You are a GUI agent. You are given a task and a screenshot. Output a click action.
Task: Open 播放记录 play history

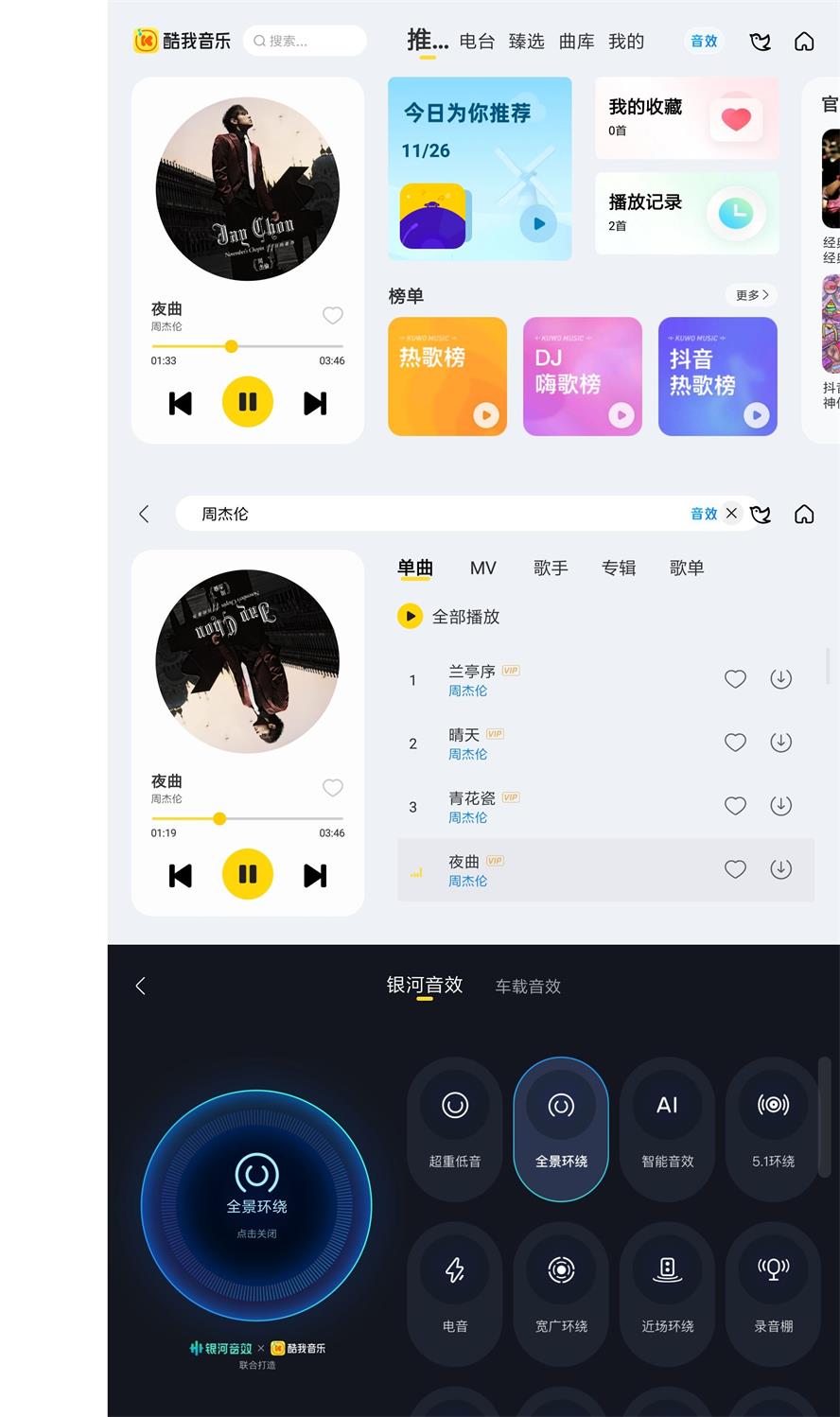pyautogui.click(x=687, y=213)
